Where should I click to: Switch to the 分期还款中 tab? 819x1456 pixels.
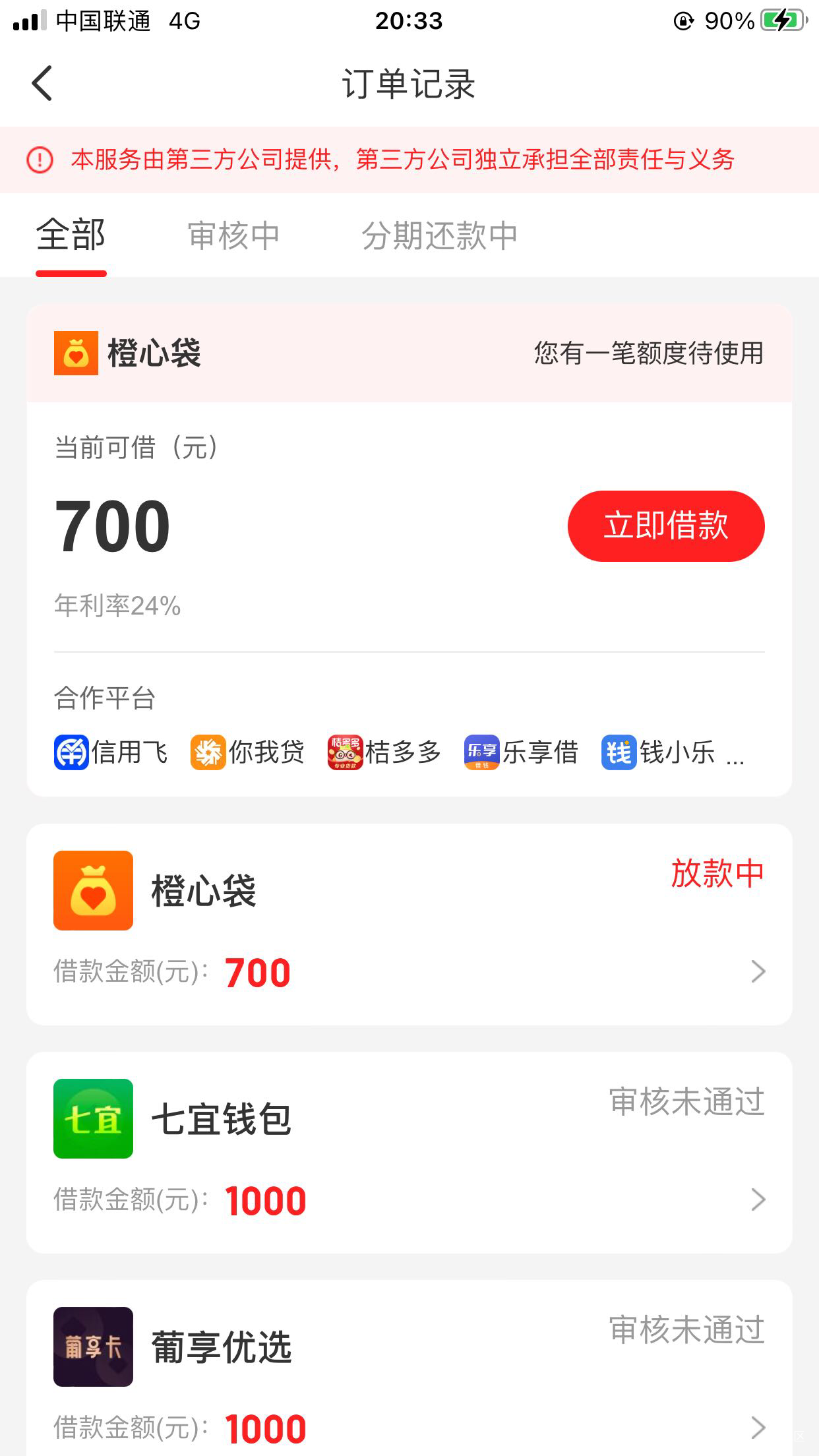[x=439, y=235]
